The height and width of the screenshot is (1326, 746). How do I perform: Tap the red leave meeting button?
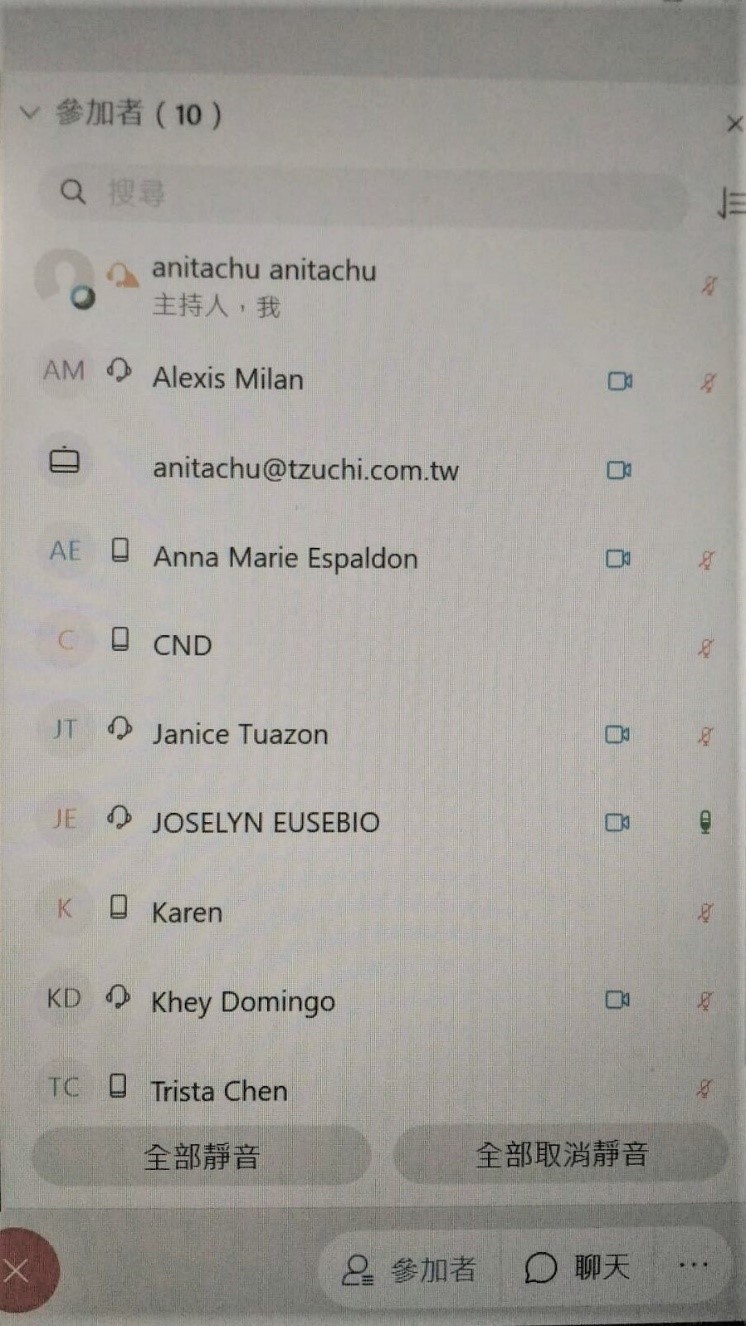(20, 1271)
